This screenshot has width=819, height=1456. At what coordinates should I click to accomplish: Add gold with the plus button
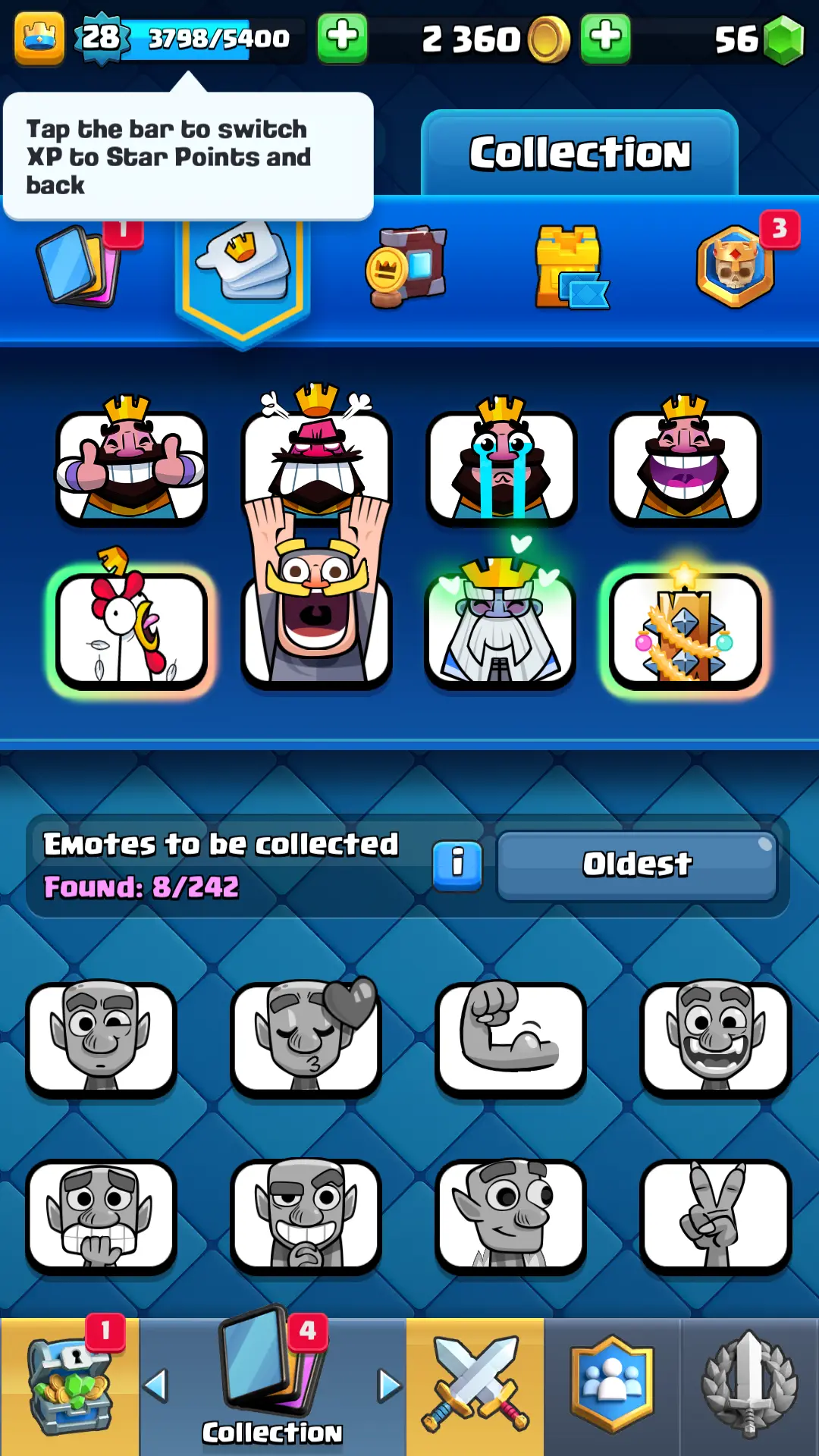click(605, 38)
